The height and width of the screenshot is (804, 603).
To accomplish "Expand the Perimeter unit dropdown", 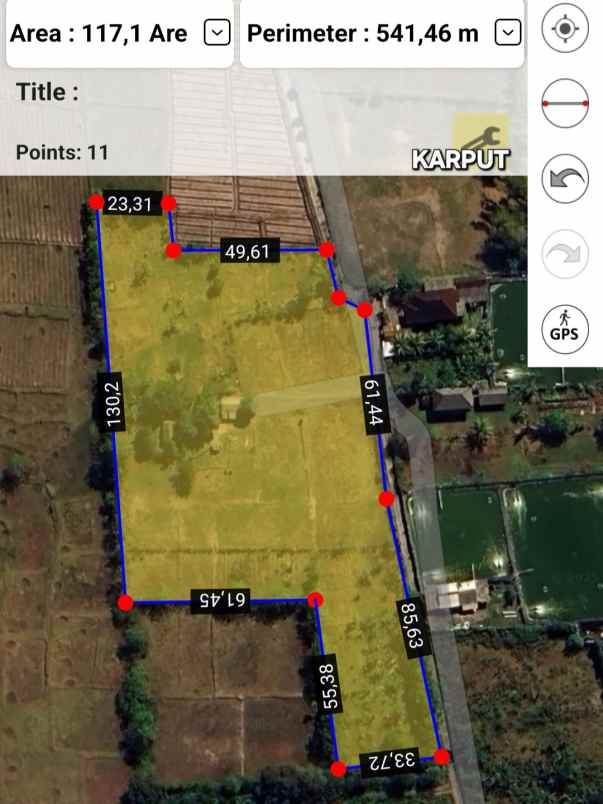I will click(x=508, y=33).
